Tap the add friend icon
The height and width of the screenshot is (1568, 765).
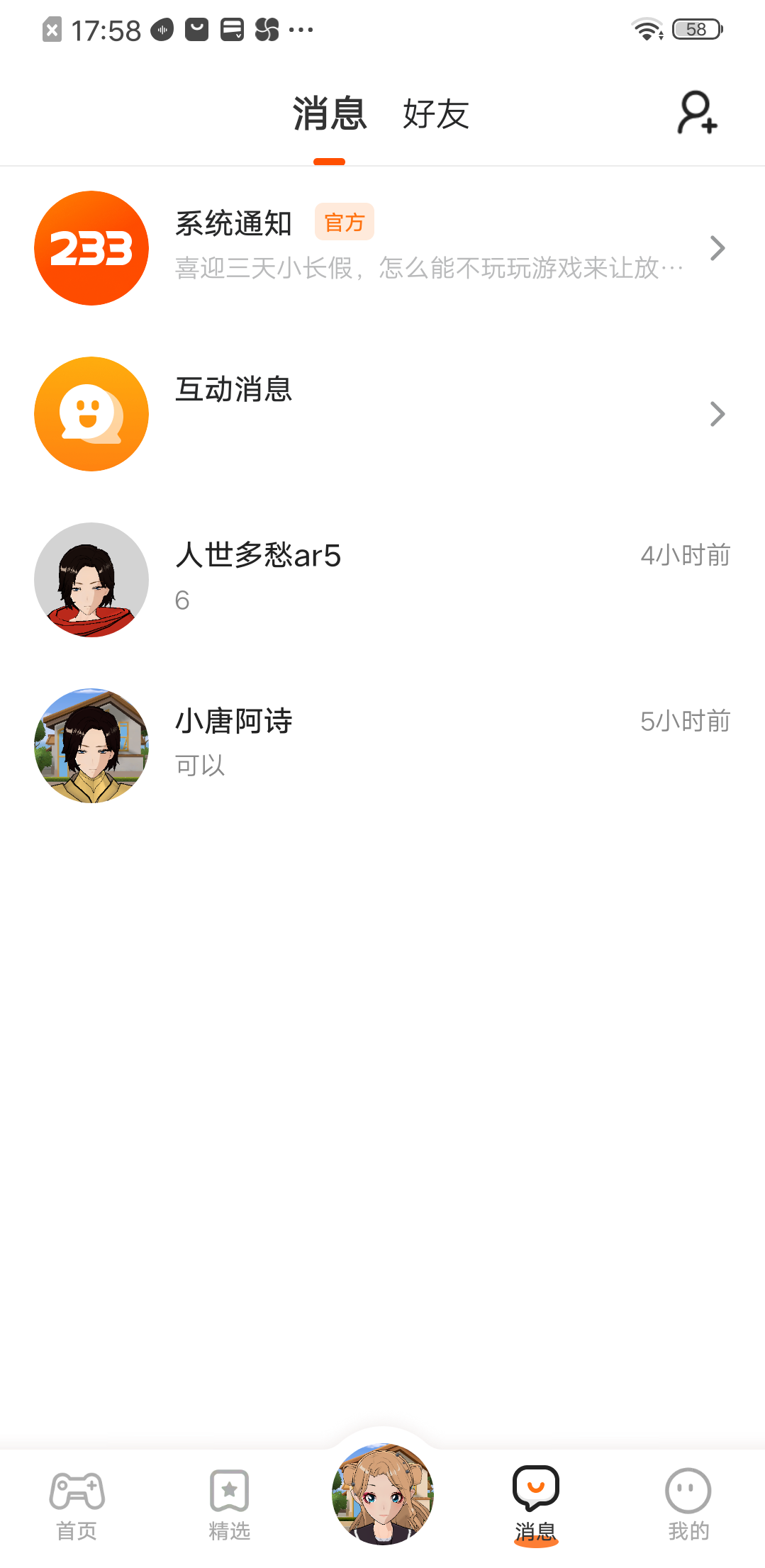(x=698, y=113)
